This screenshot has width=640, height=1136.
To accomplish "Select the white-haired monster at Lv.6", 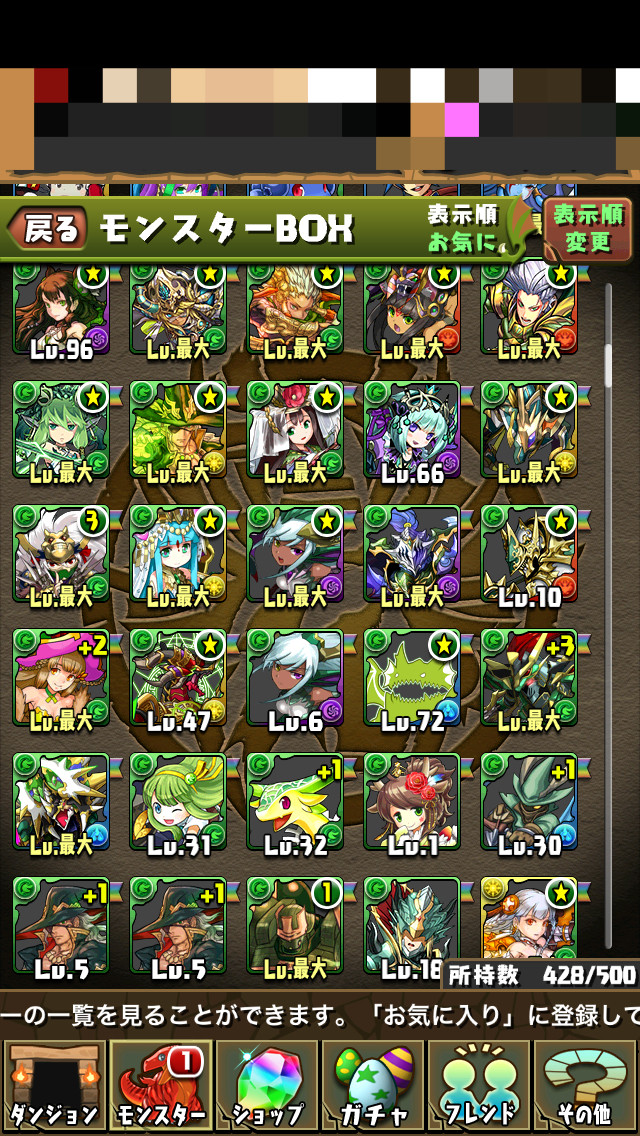I will 295,677.
